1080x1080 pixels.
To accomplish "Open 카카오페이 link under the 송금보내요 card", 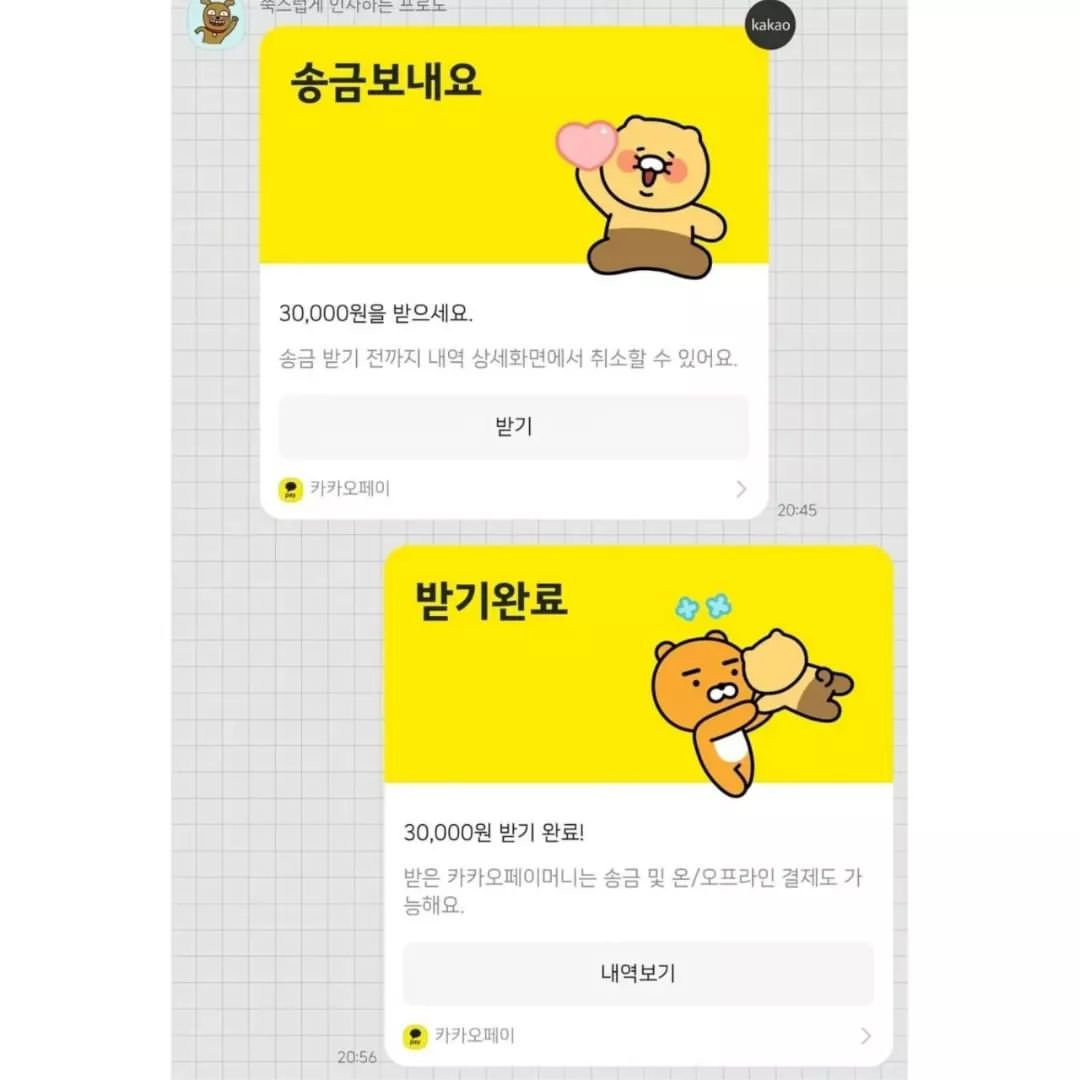I will click(513, 489).
